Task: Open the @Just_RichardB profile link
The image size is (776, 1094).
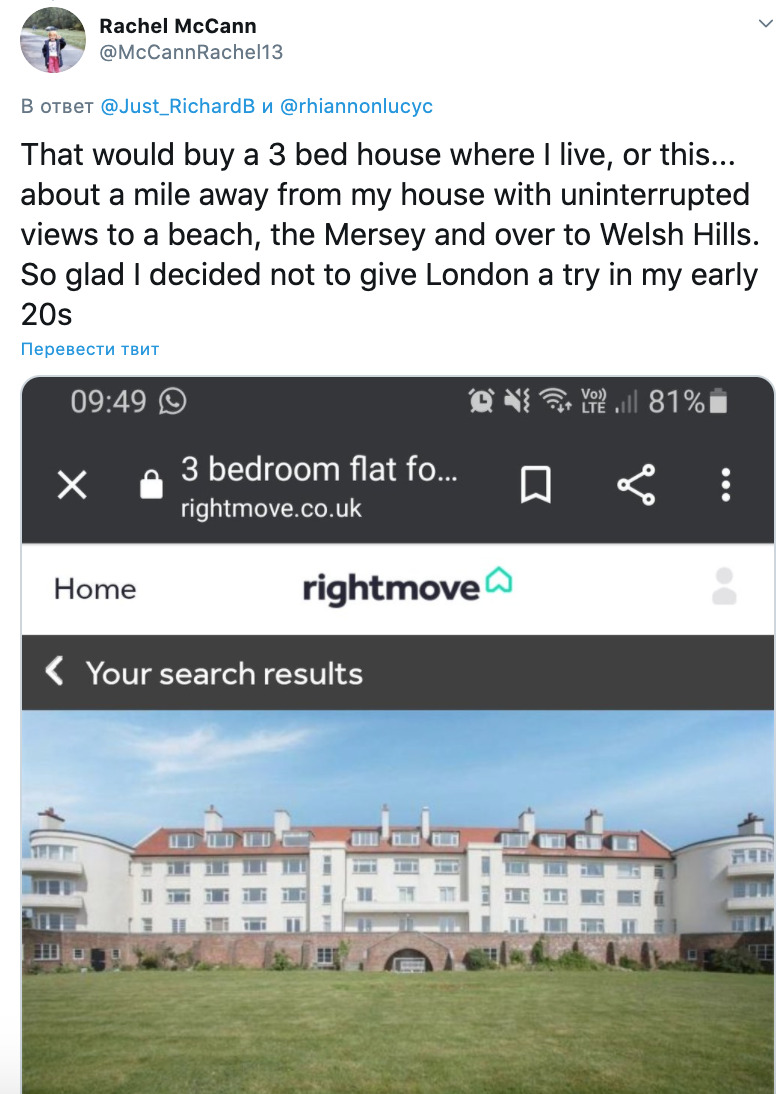Action: coord(178,106)
